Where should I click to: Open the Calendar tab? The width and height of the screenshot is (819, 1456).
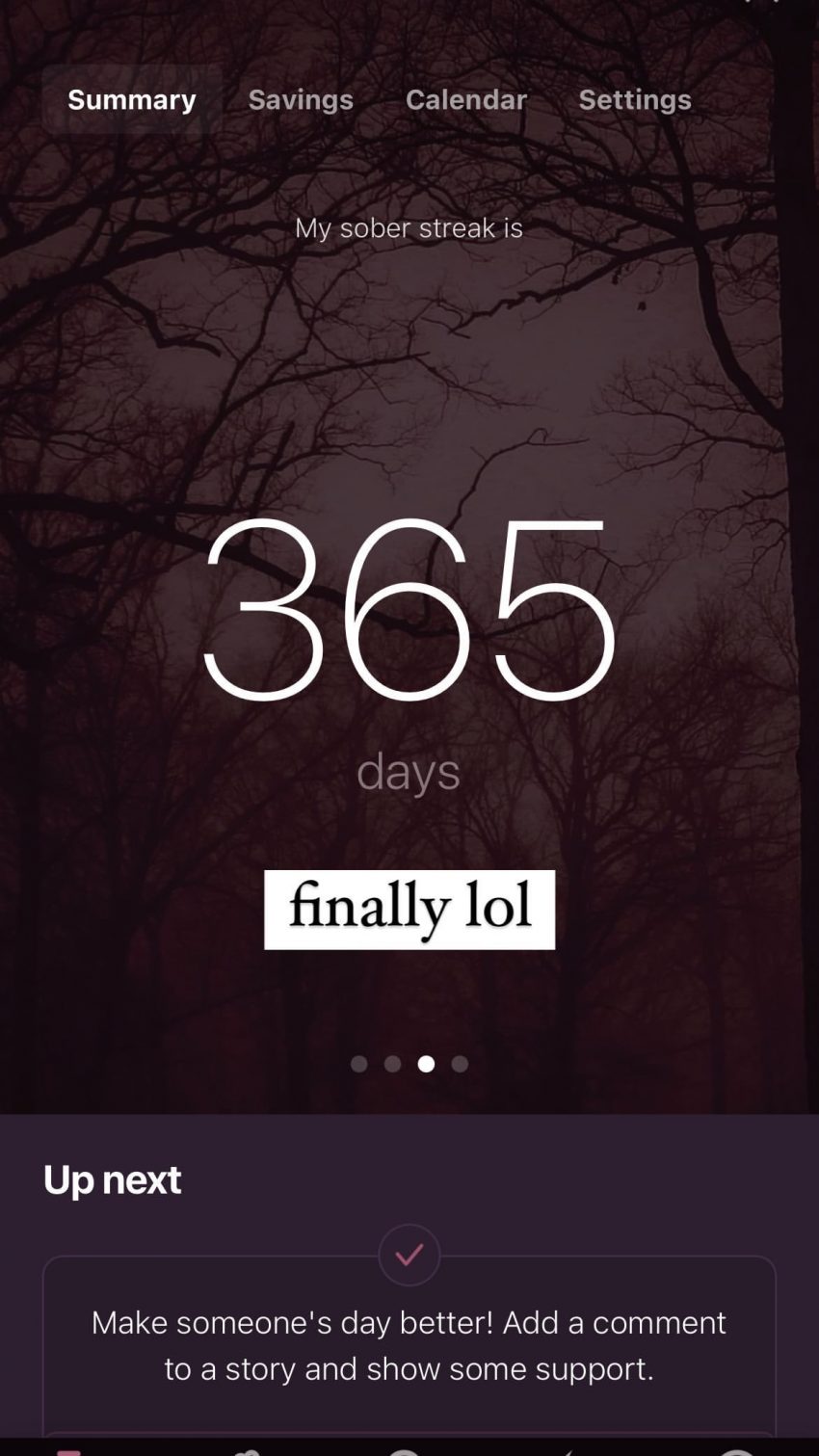(x=466, y=99)
